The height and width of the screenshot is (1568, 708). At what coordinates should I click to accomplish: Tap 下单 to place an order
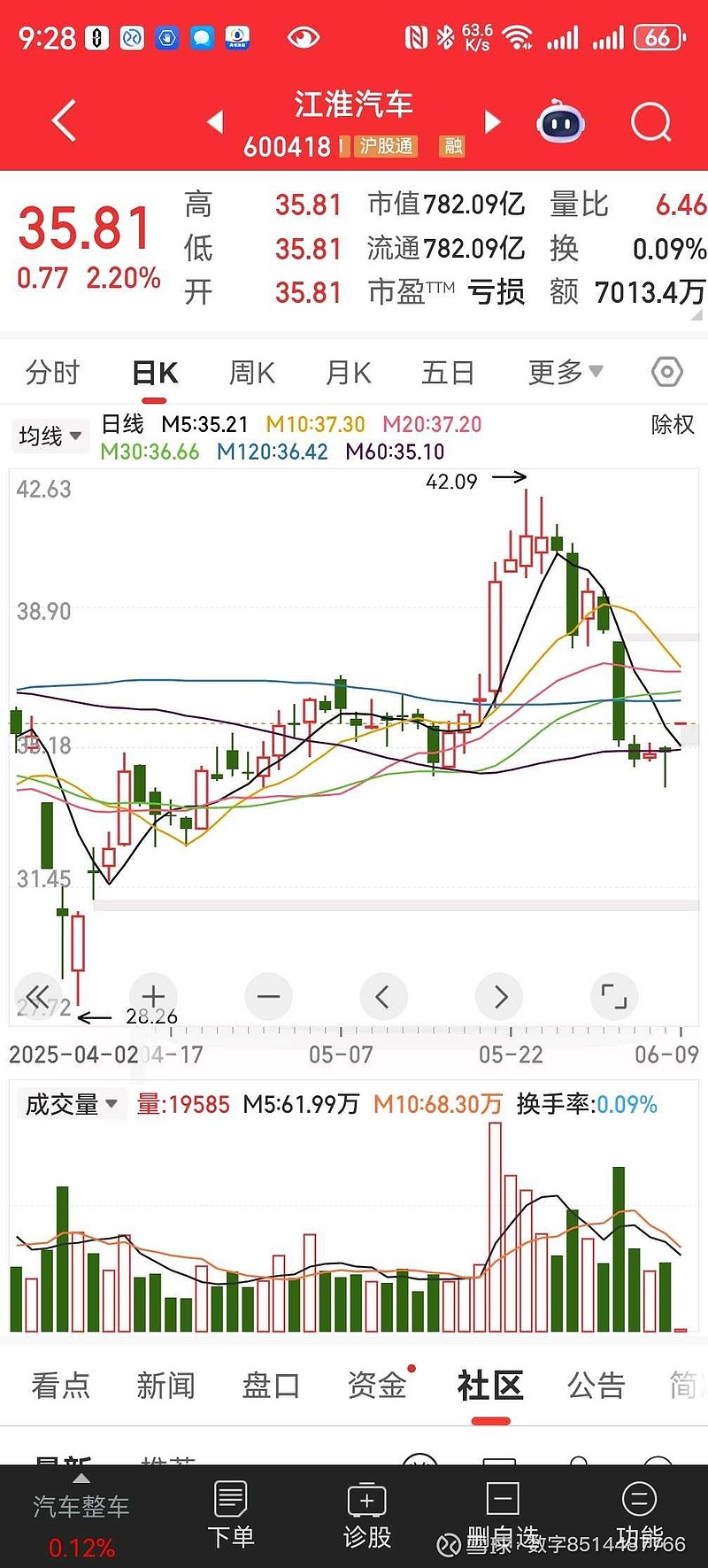pyautogui.click(x=230, y=1514)
